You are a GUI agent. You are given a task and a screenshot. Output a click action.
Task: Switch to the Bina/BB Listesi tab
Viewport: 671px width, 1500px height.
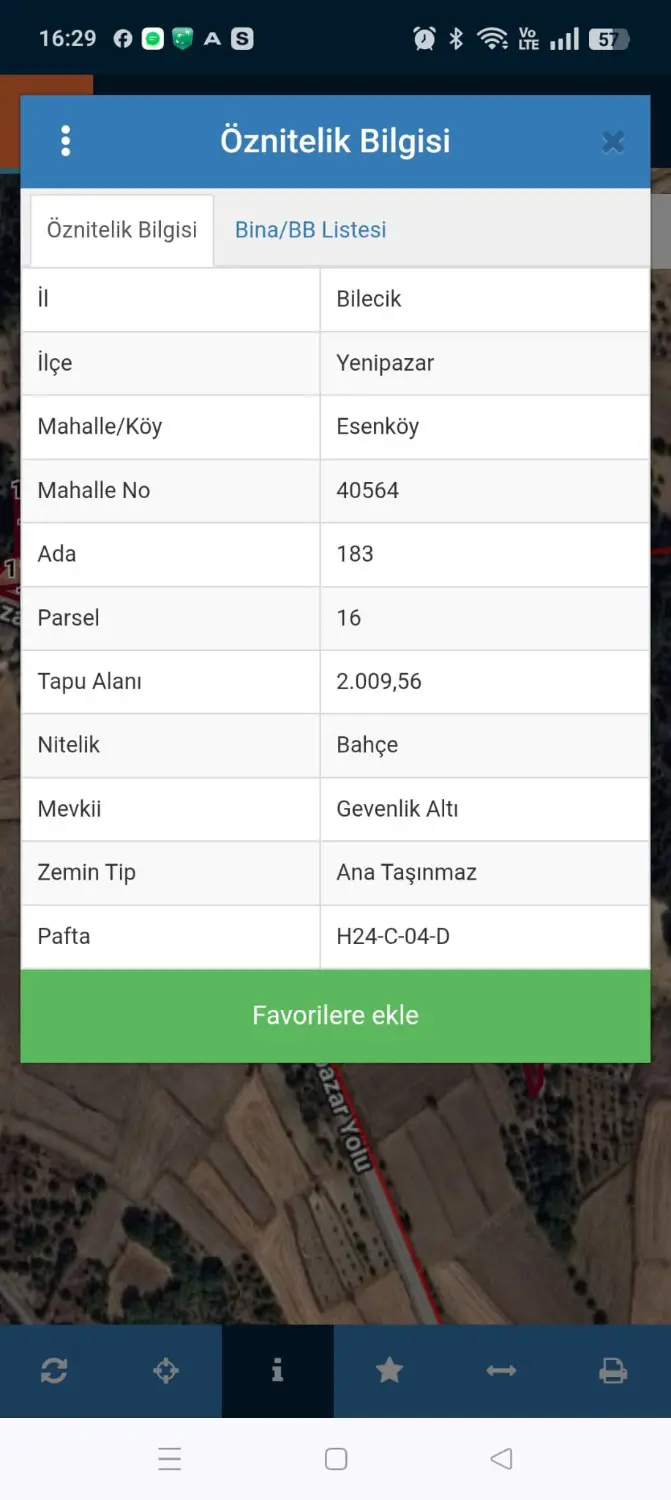click(310, 230)
